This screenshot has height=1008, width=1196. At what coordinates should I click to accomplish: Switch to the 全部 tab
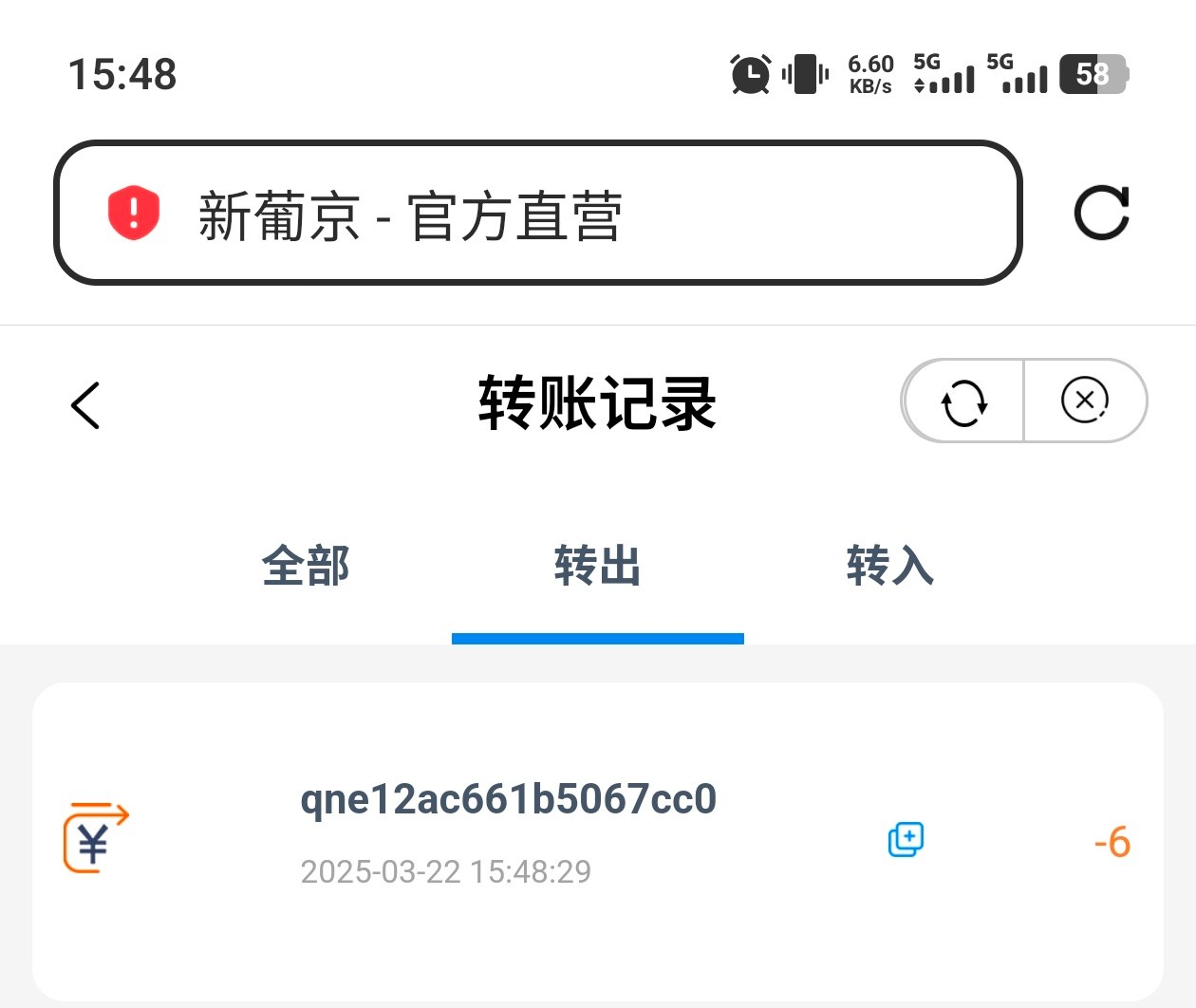[306, 566]
